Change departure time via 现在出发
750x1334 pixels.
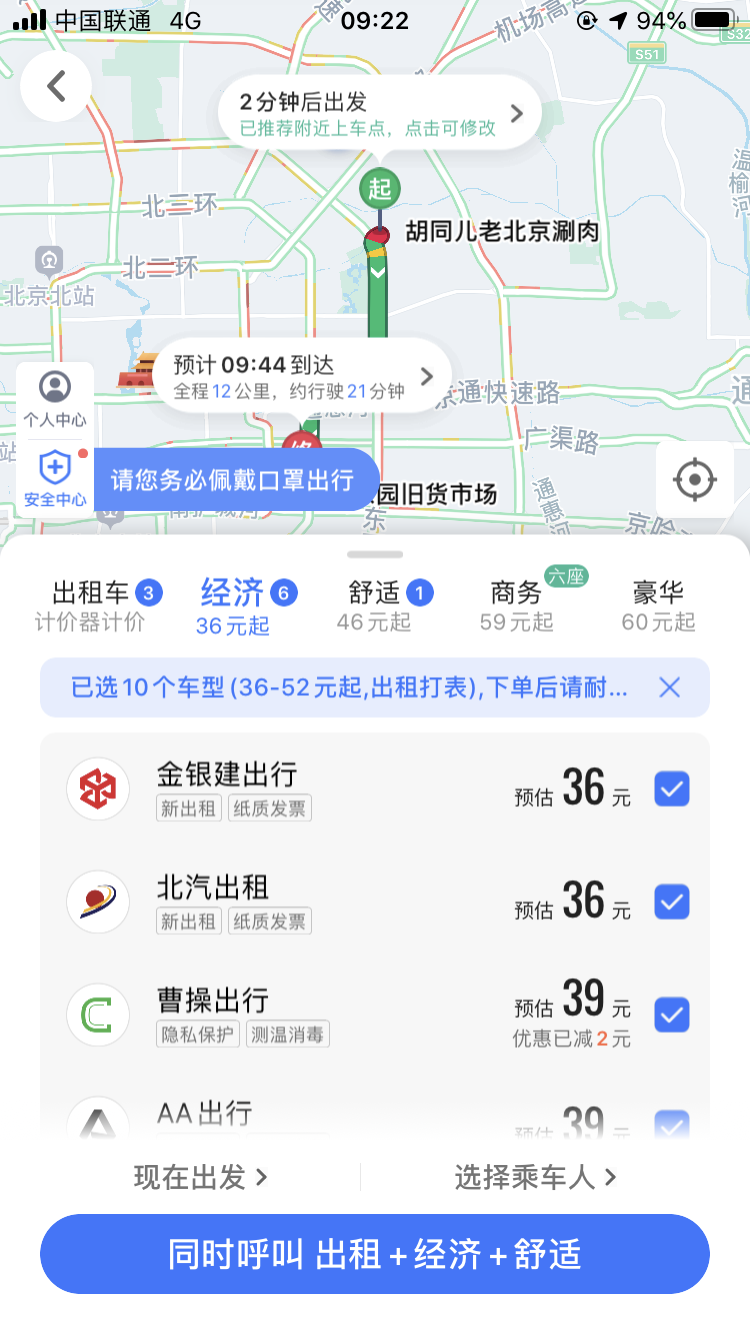(x=201, y=1177)
